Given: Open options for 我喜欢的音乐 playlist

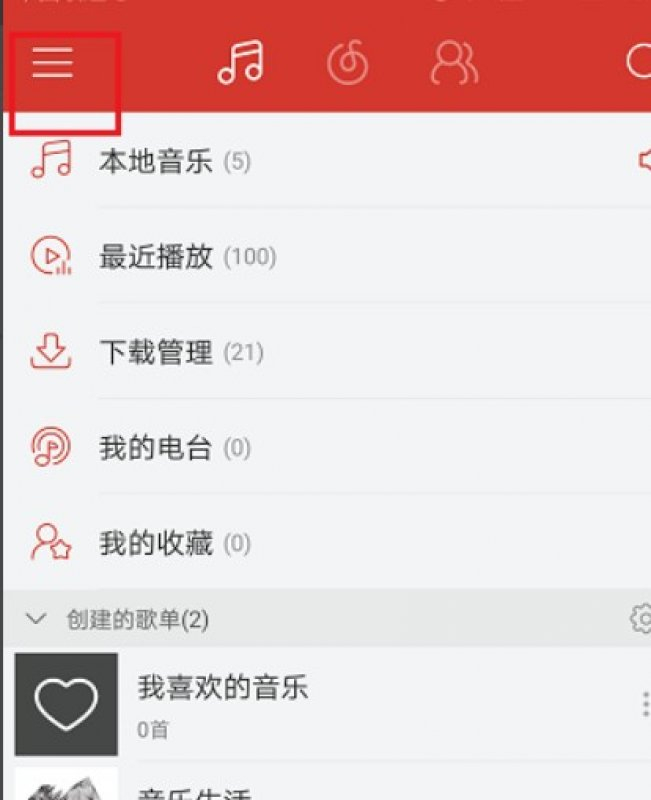Looking at the screenshot, I should coord(644,704).
